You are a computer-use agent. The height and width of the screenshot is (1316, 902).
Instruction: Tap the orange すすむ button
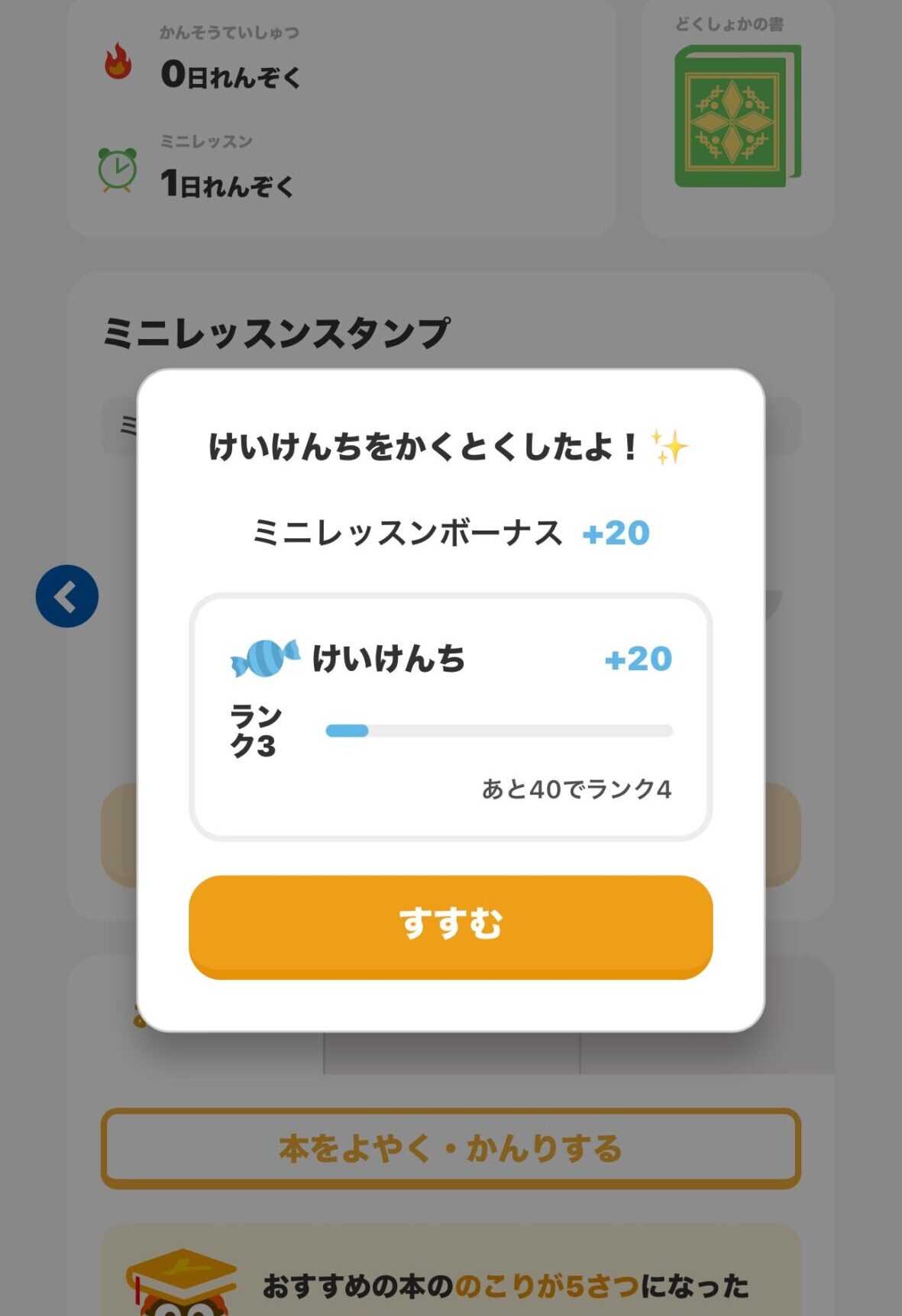tap(451, 925)
